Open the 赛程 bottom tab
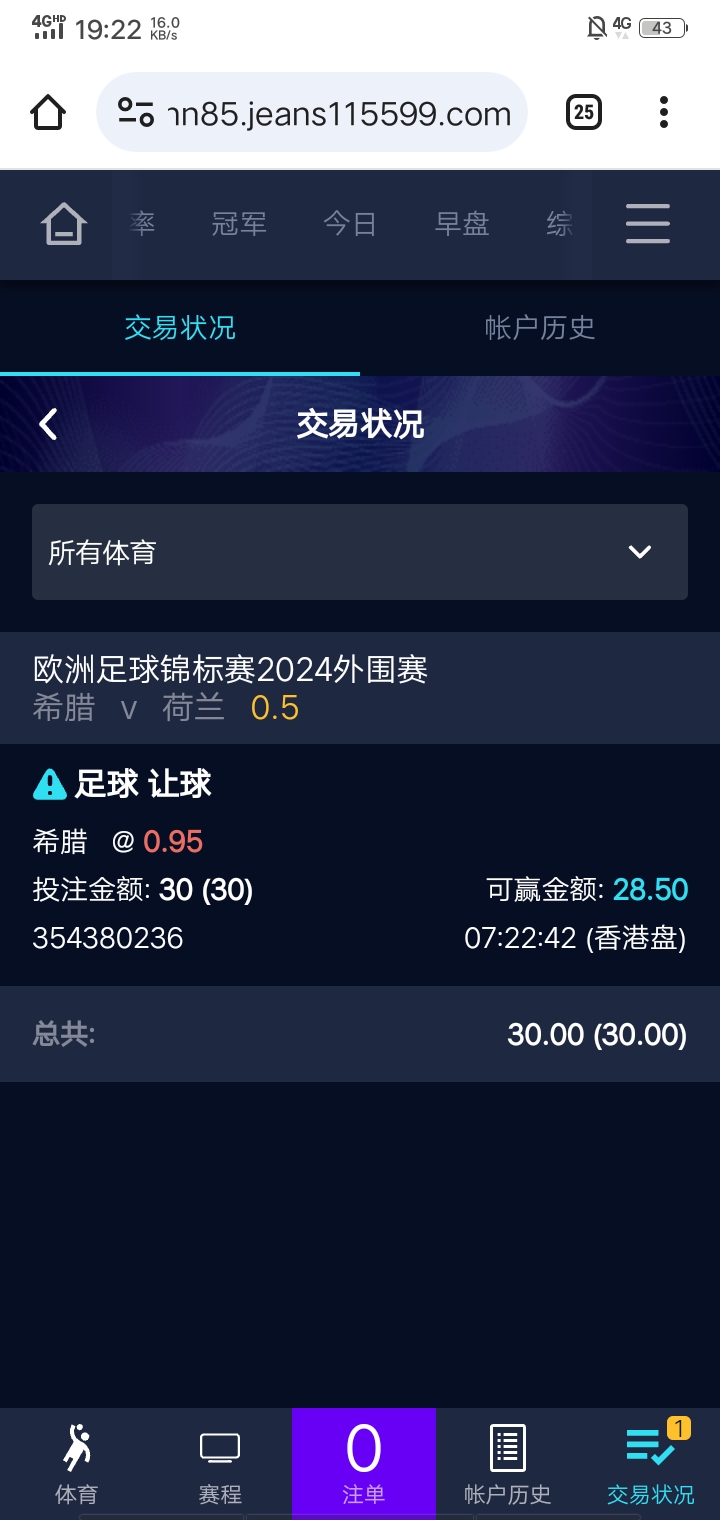 [x=220, y=1464]
